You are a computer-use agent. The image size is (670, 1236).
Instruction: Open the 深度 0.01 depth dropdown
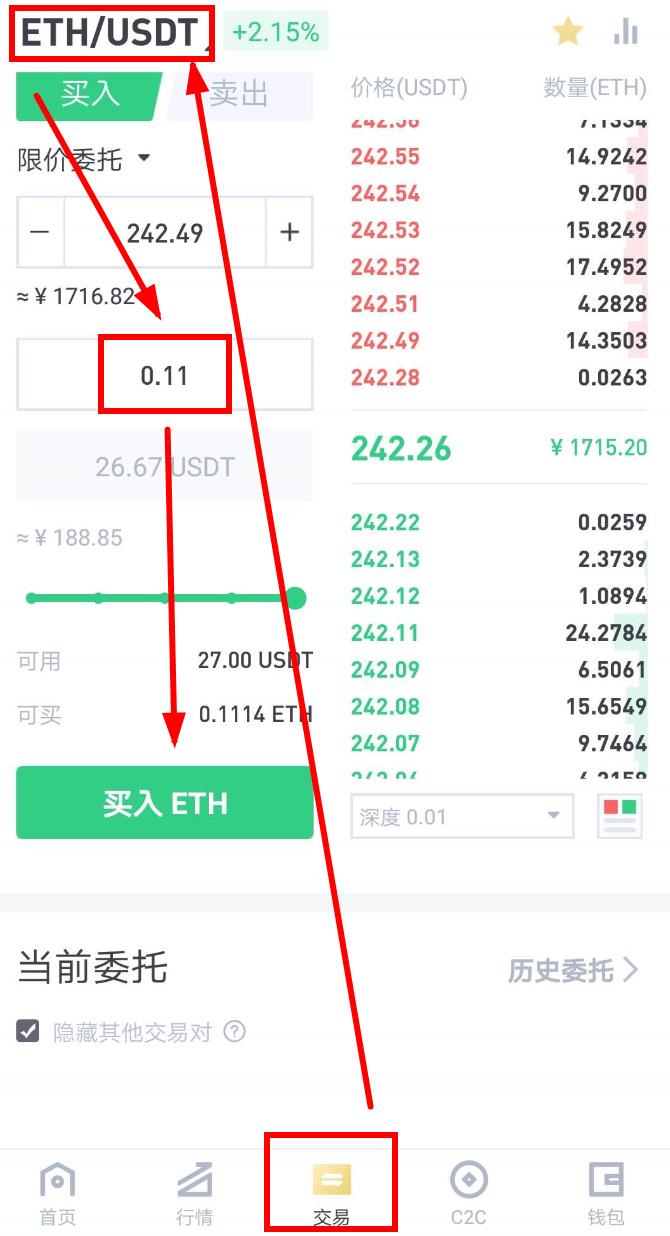tap(462, 817)
